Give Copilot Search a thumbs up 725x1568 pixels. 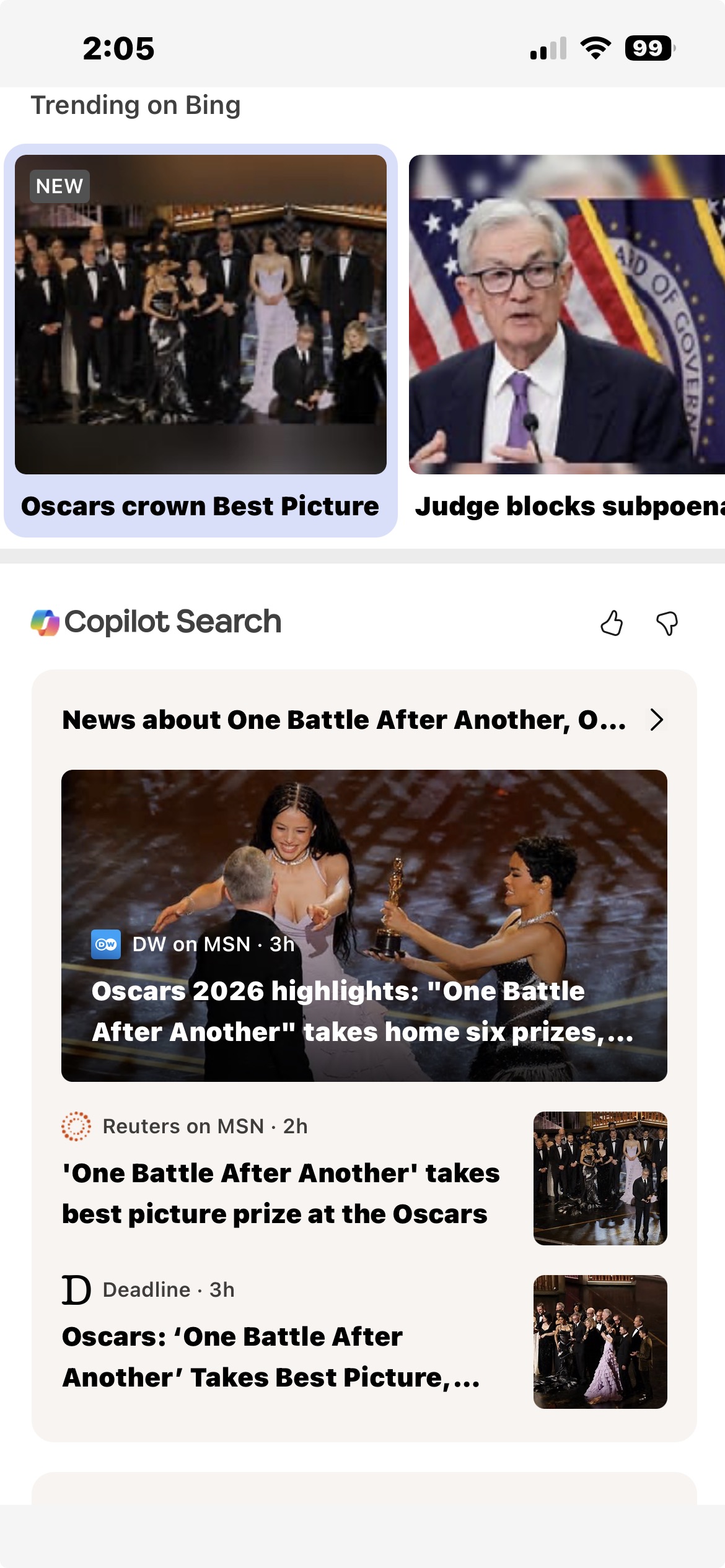pos(612,623)
